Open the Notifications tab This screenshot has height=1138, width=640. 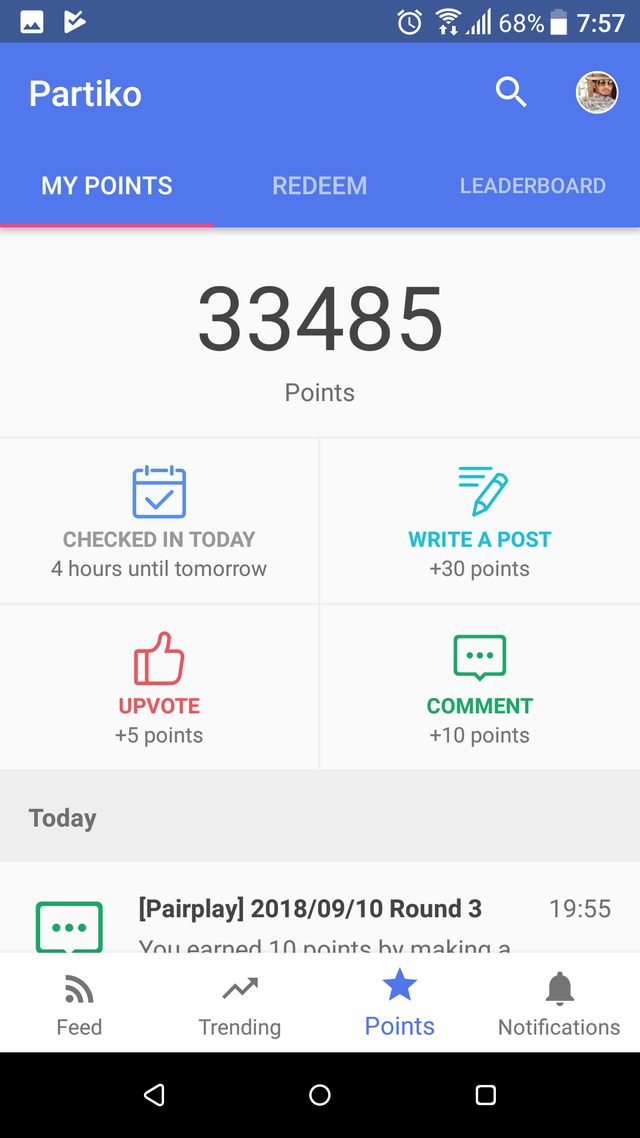point(559,1003)
